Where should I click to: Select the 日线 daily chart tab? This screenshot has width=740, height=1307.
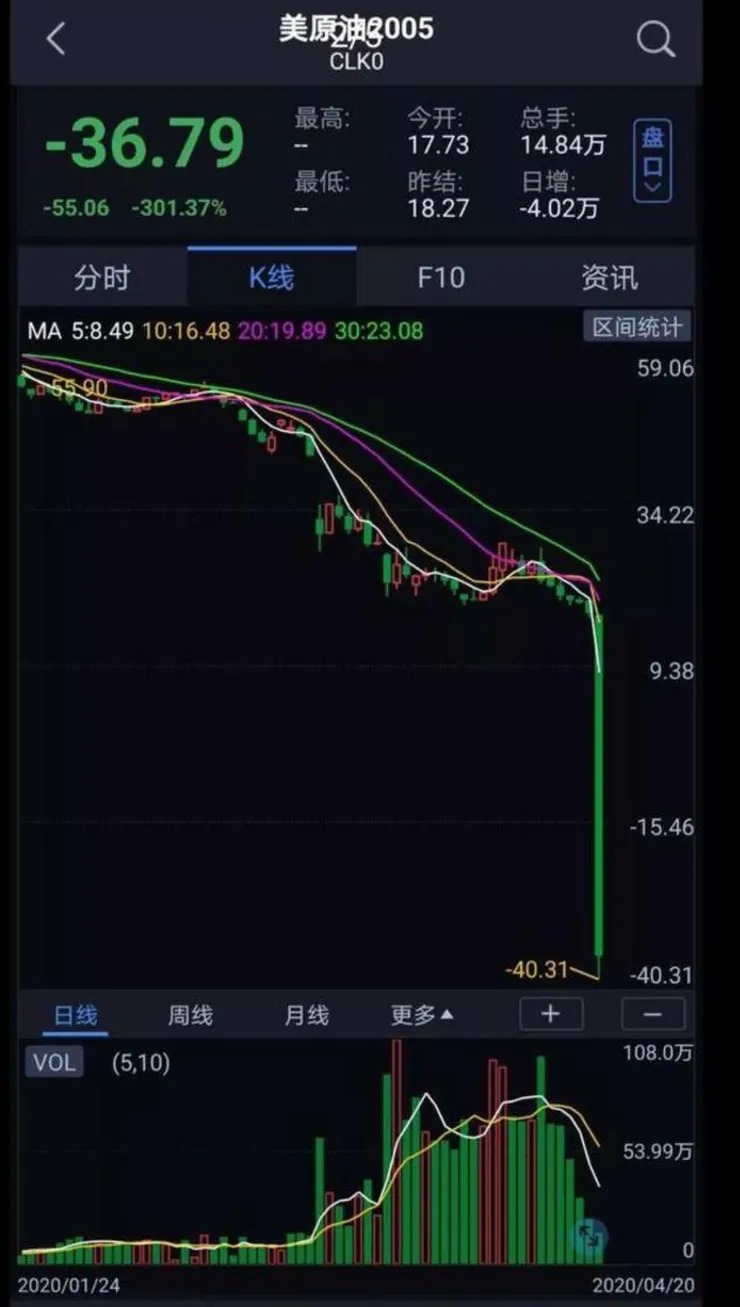tap(75, 1014)
